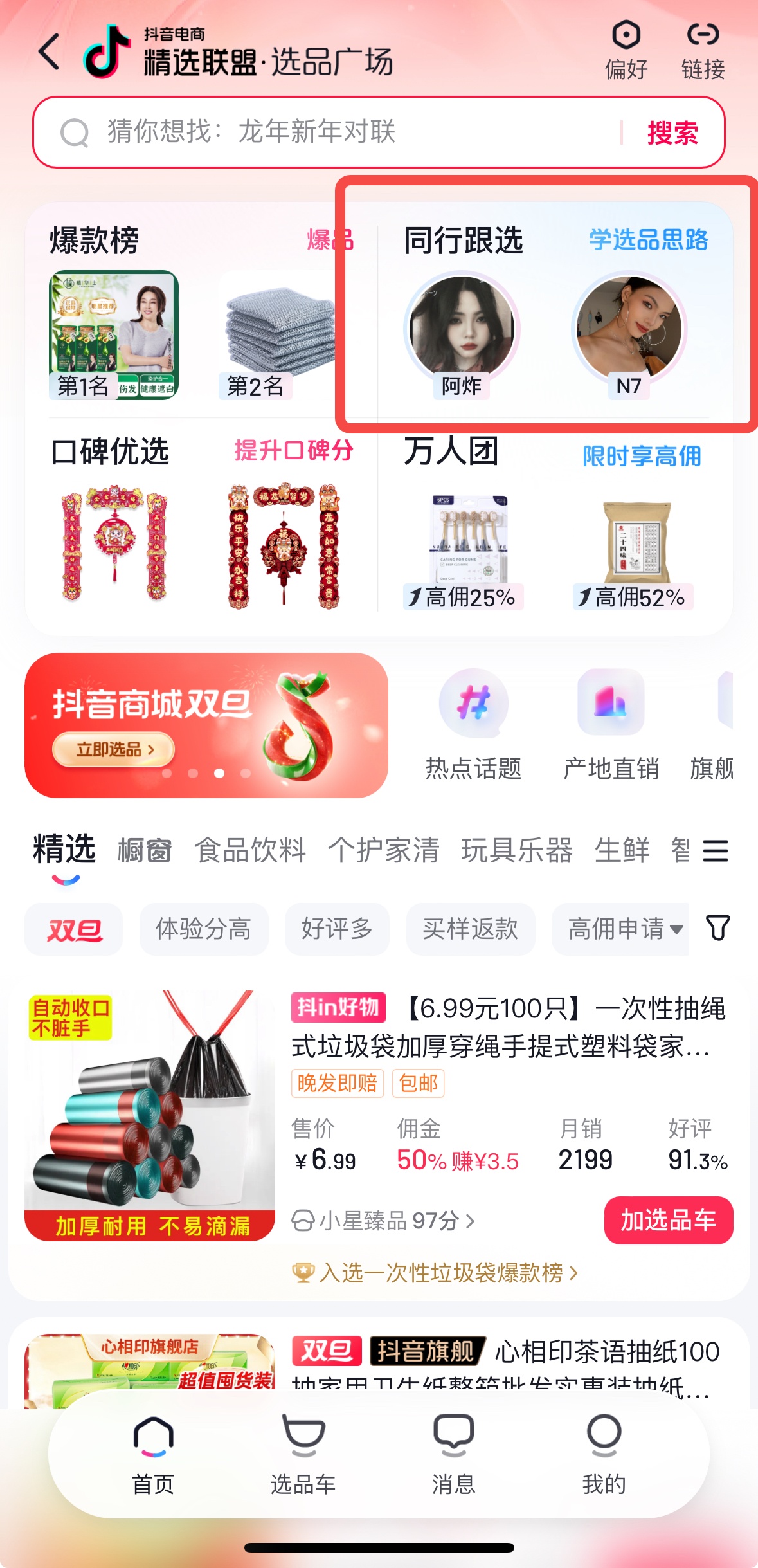This screenshot has width=758, height=1568.
Task: Open the 链接 link tool
Action: (703, 50)
